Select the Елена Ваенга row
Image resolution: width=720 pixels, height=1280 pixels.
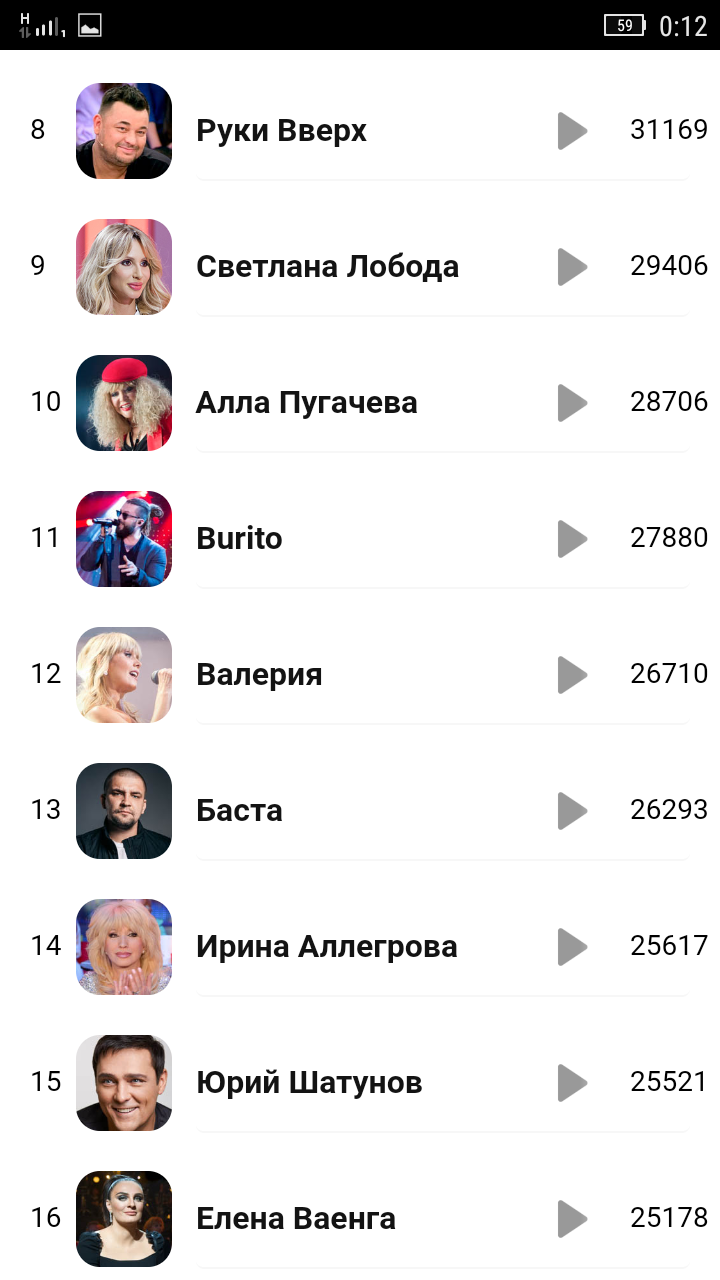[296, 1219]
